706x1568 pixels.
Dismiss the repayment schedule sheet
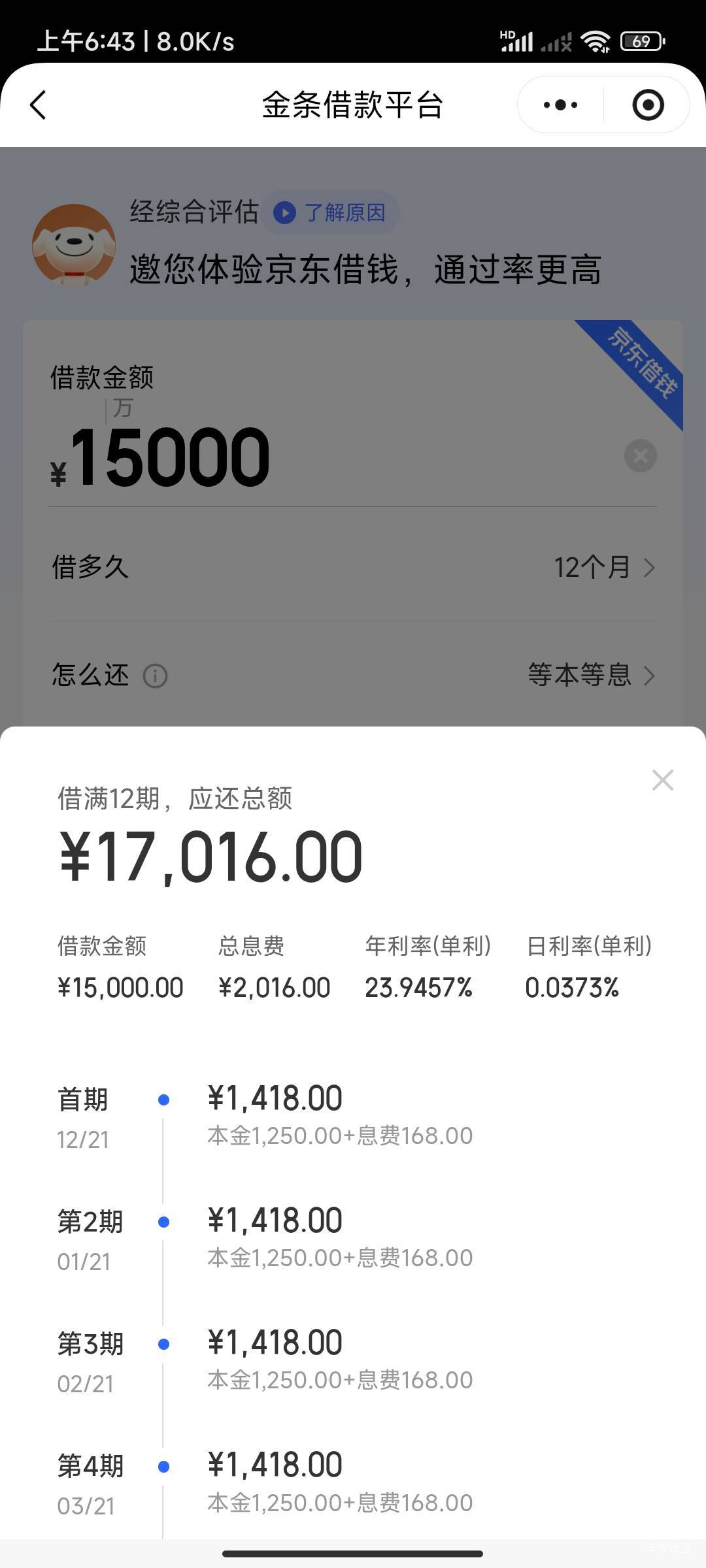(662, 780)
